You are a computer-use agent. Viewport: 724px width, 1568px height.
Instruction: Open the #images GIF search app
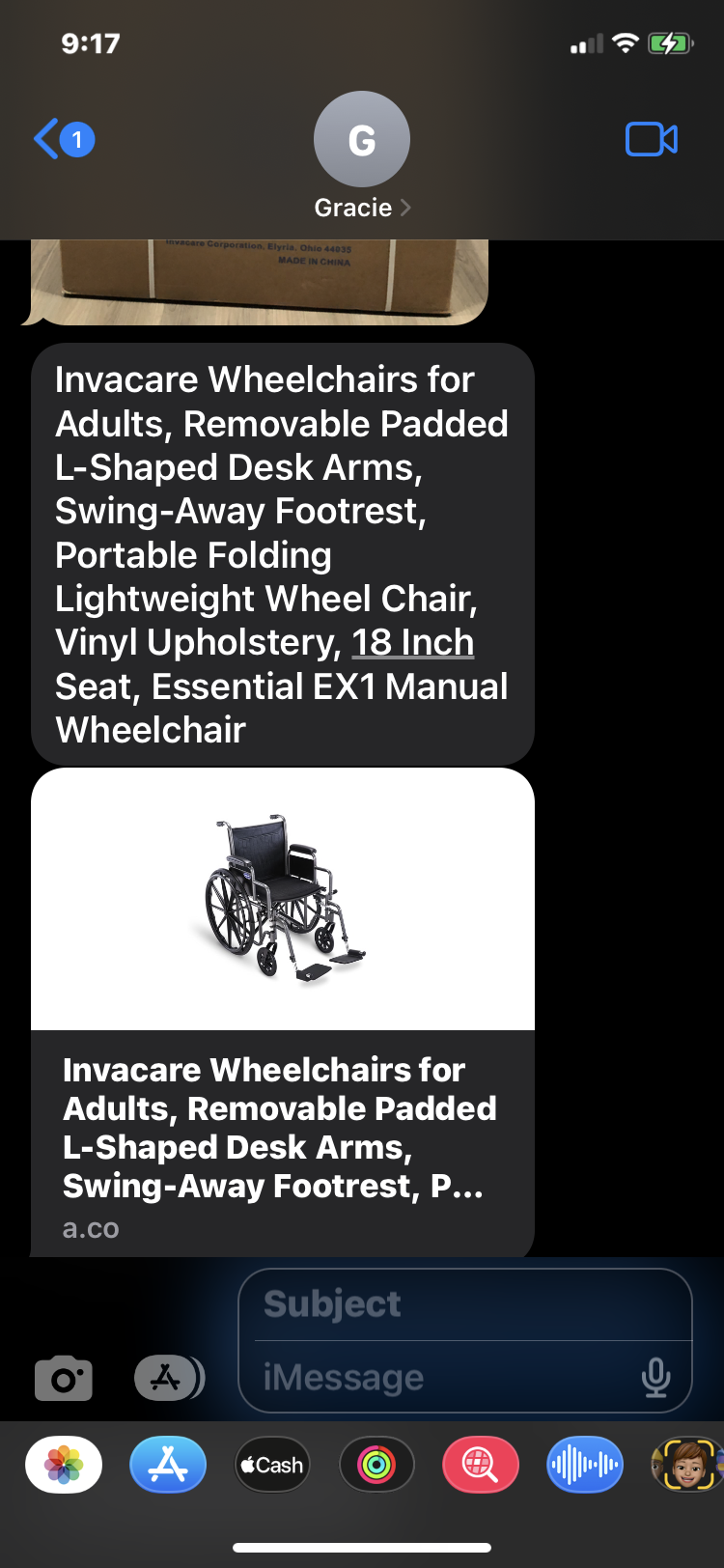(x=480, y=1464)
